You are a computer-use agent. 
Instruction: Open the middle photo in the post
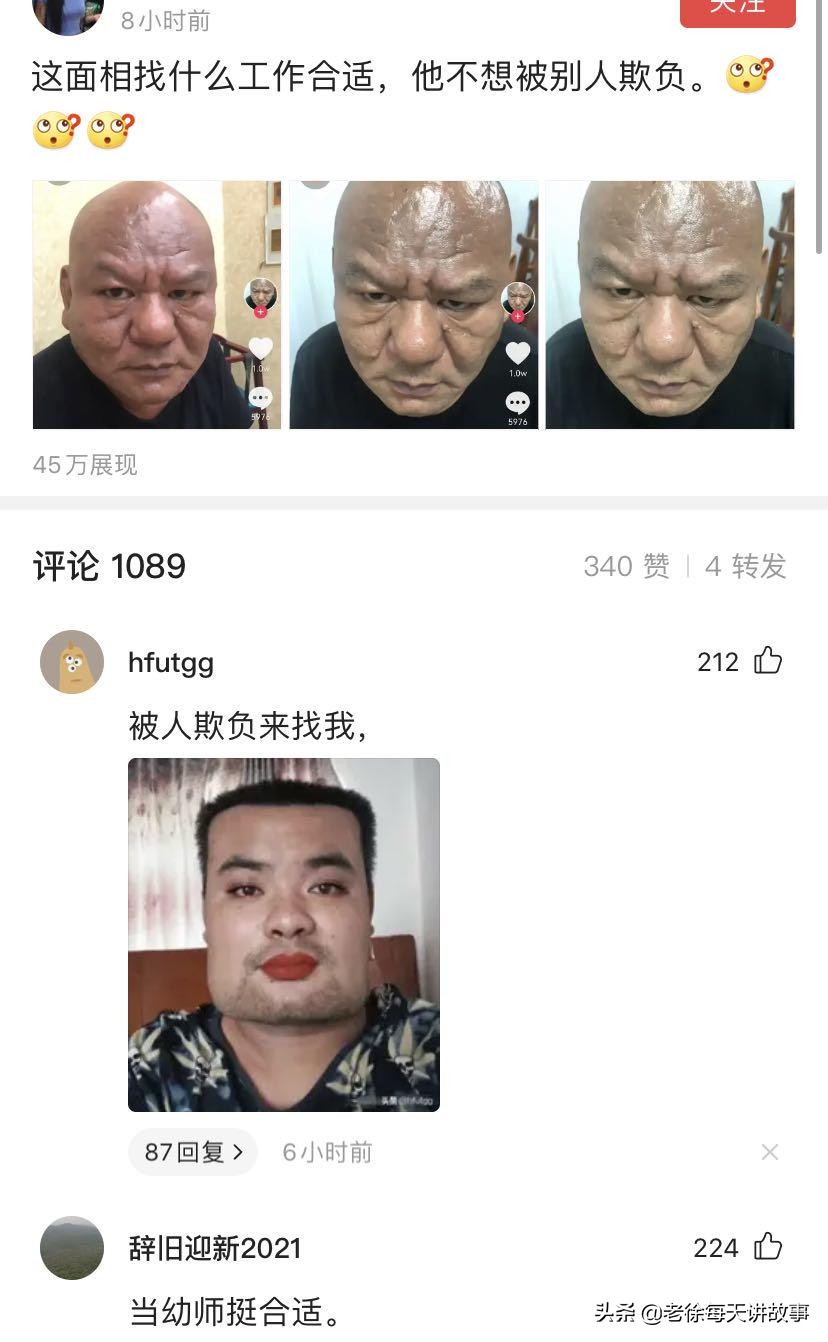pyautogui.click(x=414, y=304)
